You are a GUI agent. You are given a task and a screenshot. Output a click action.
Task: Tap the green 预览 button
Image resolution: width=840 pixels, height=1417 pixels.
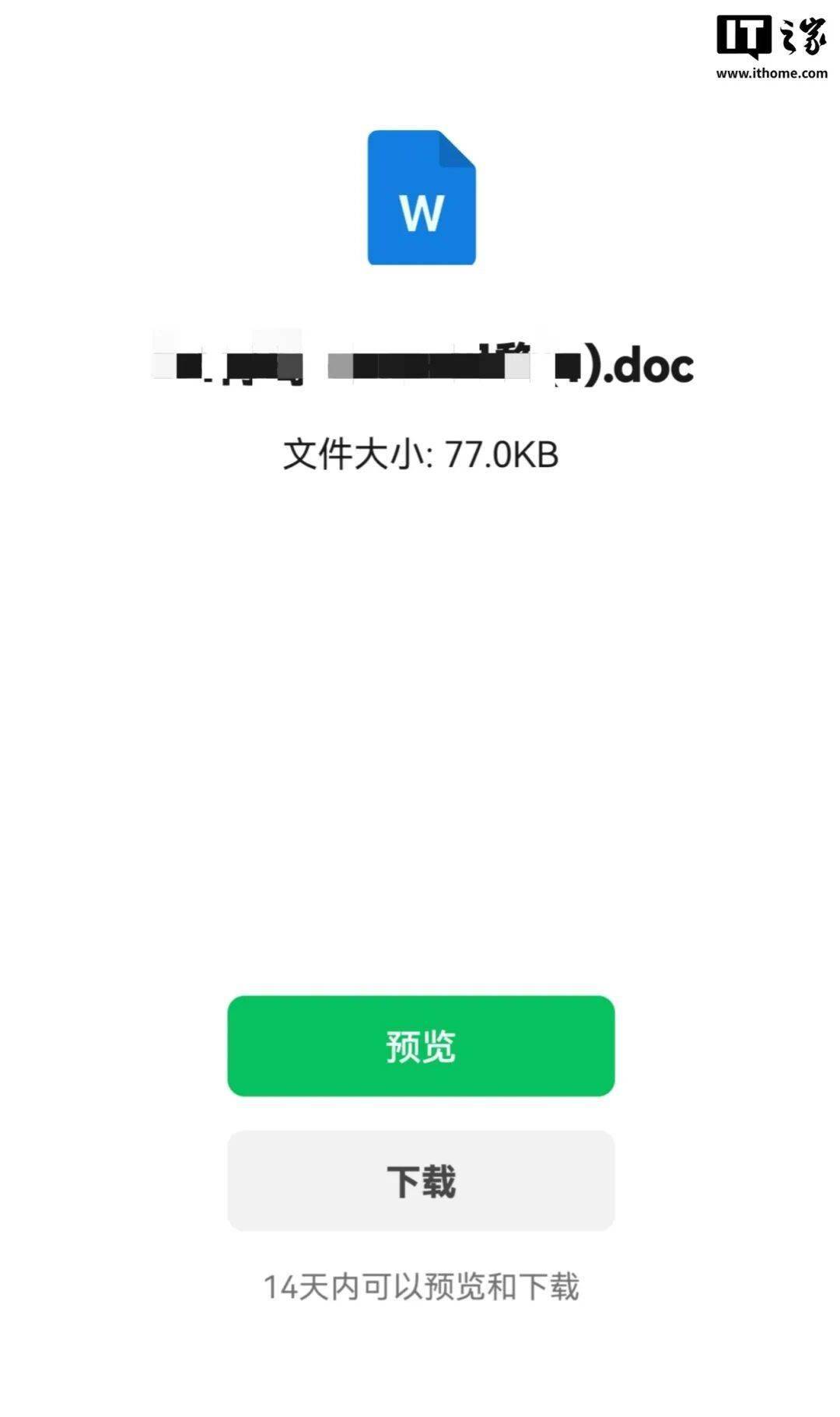[421, 1045]
